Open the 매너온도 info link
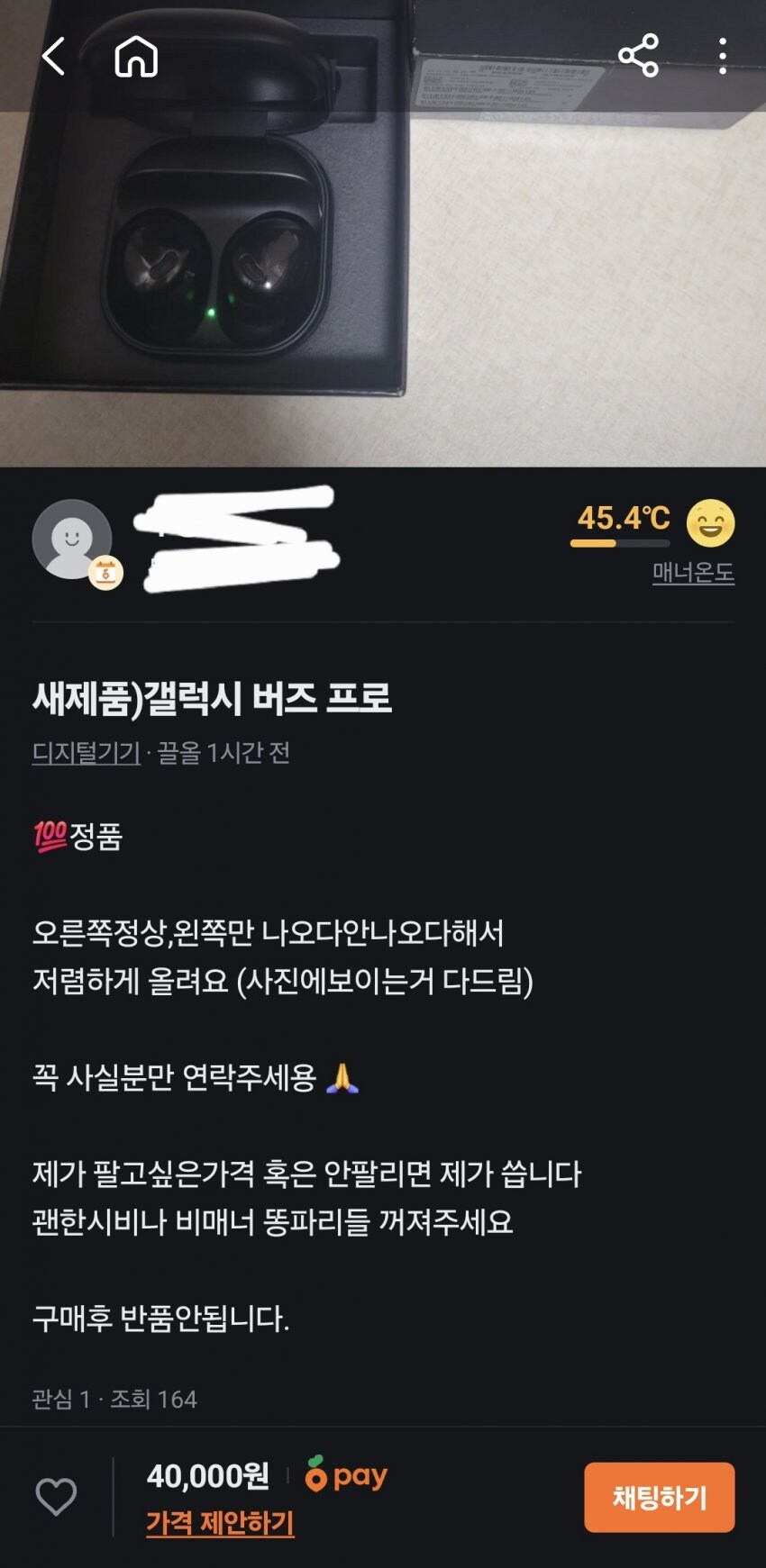 point(693,573)
